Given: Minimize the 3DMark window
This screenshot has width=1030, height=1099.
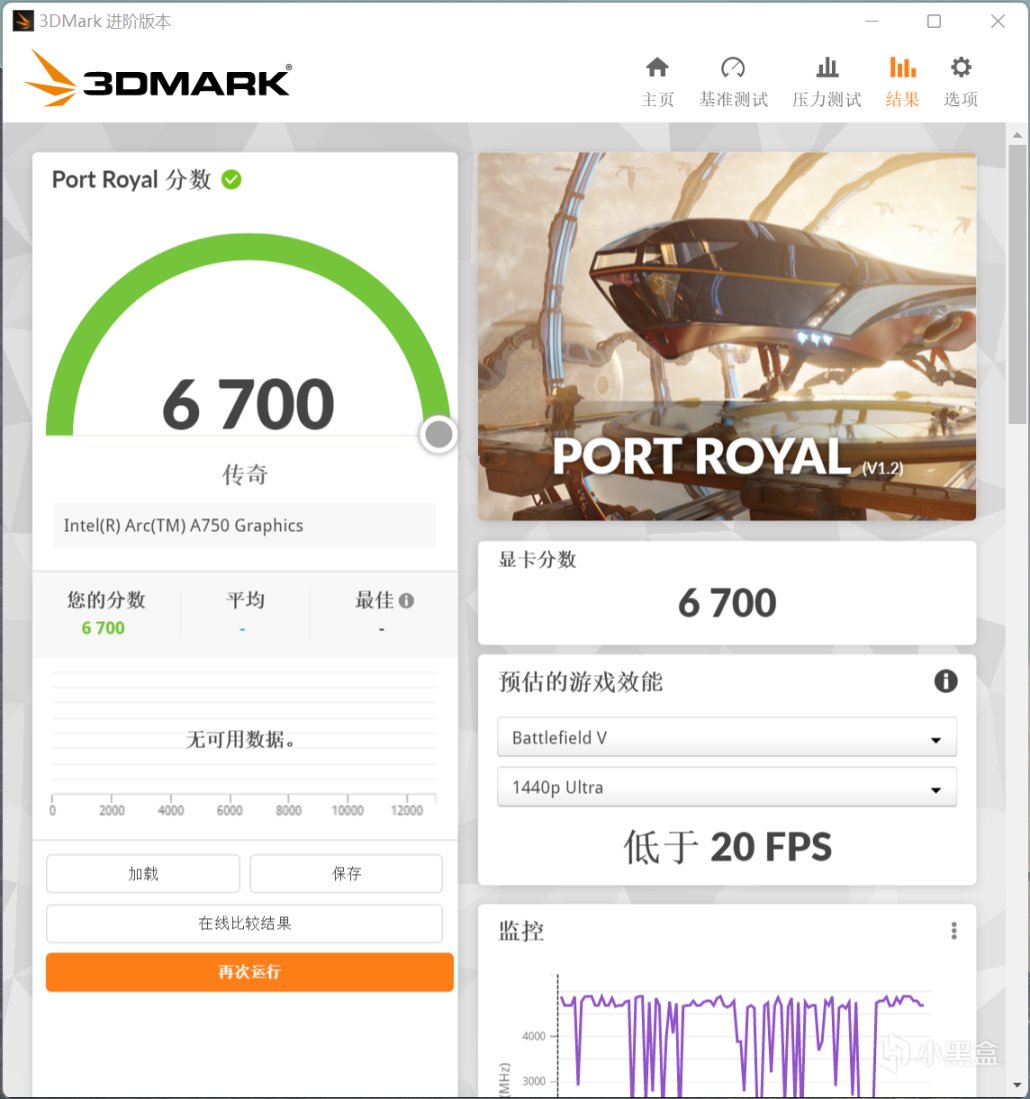Looking at the screenshot, I should pos(869,21).
